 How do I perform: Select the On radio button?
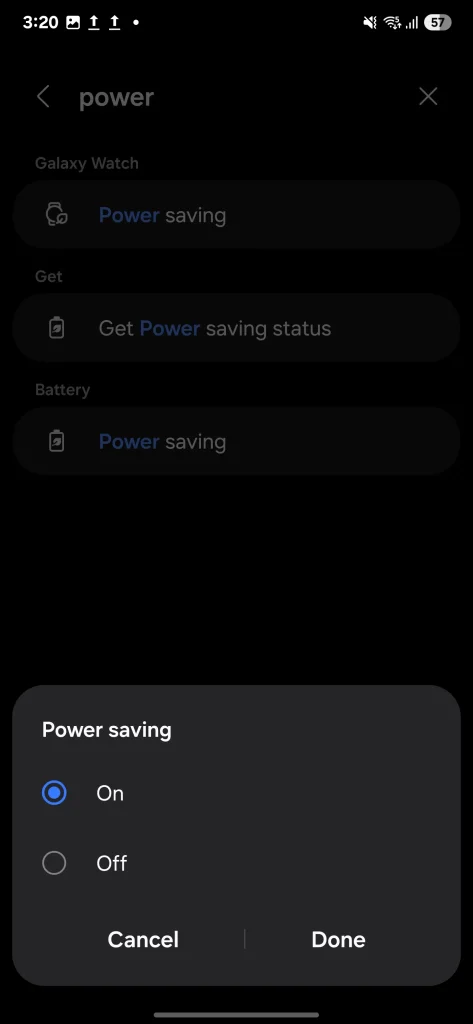pos(54,793)
